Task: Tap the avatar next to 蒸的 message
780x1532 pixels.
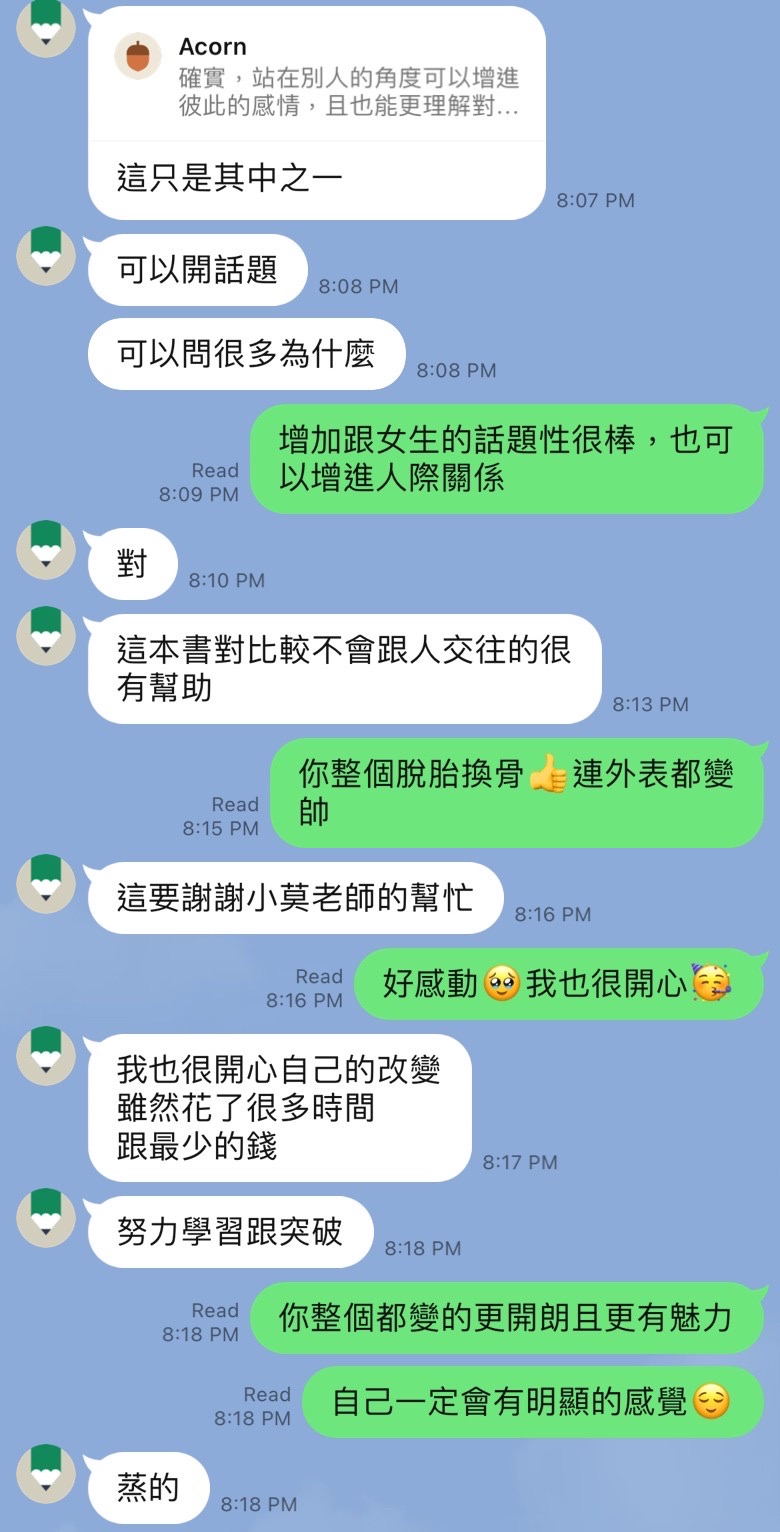Action: pos(46,1473)
